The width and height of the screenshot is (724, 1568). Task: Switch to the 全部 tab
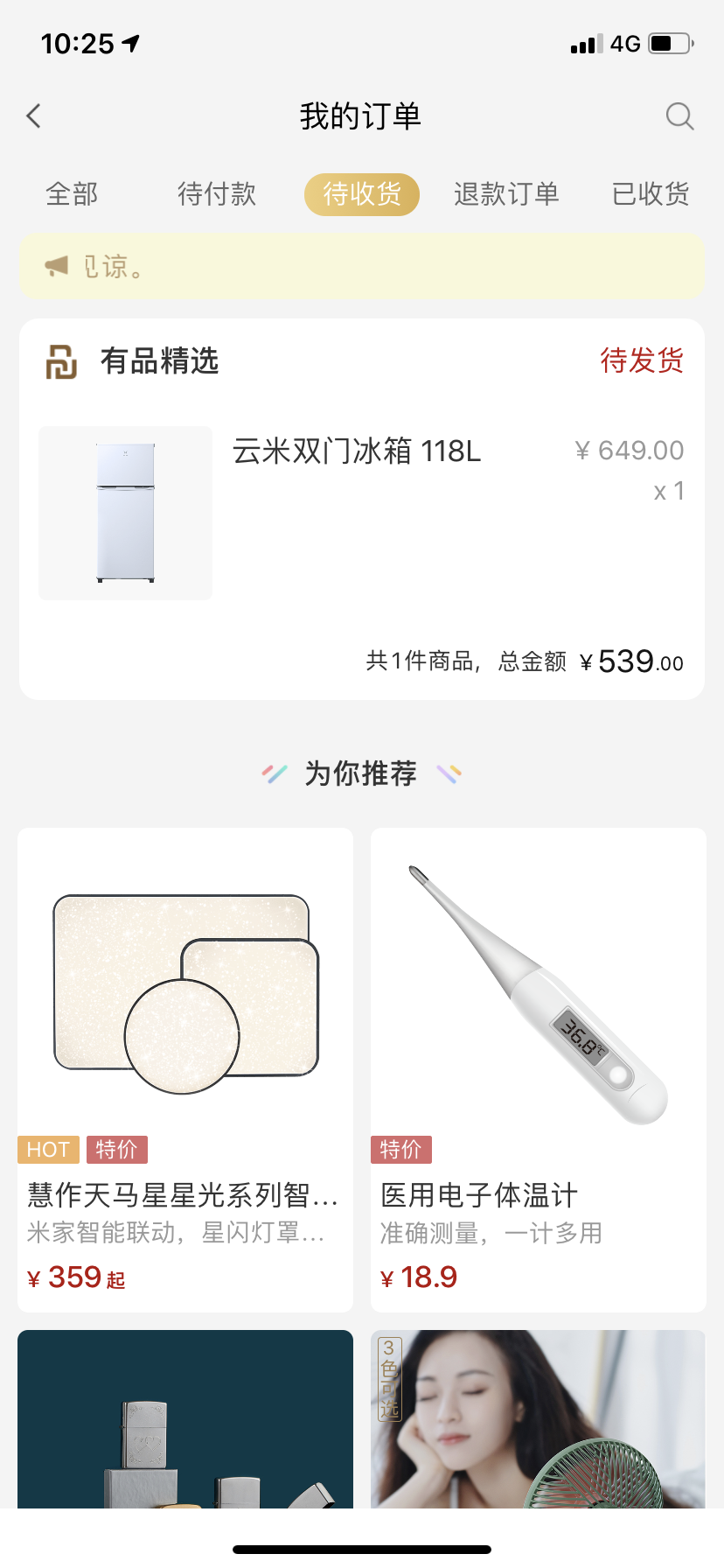pyautogui.click(x=72, y=193)
